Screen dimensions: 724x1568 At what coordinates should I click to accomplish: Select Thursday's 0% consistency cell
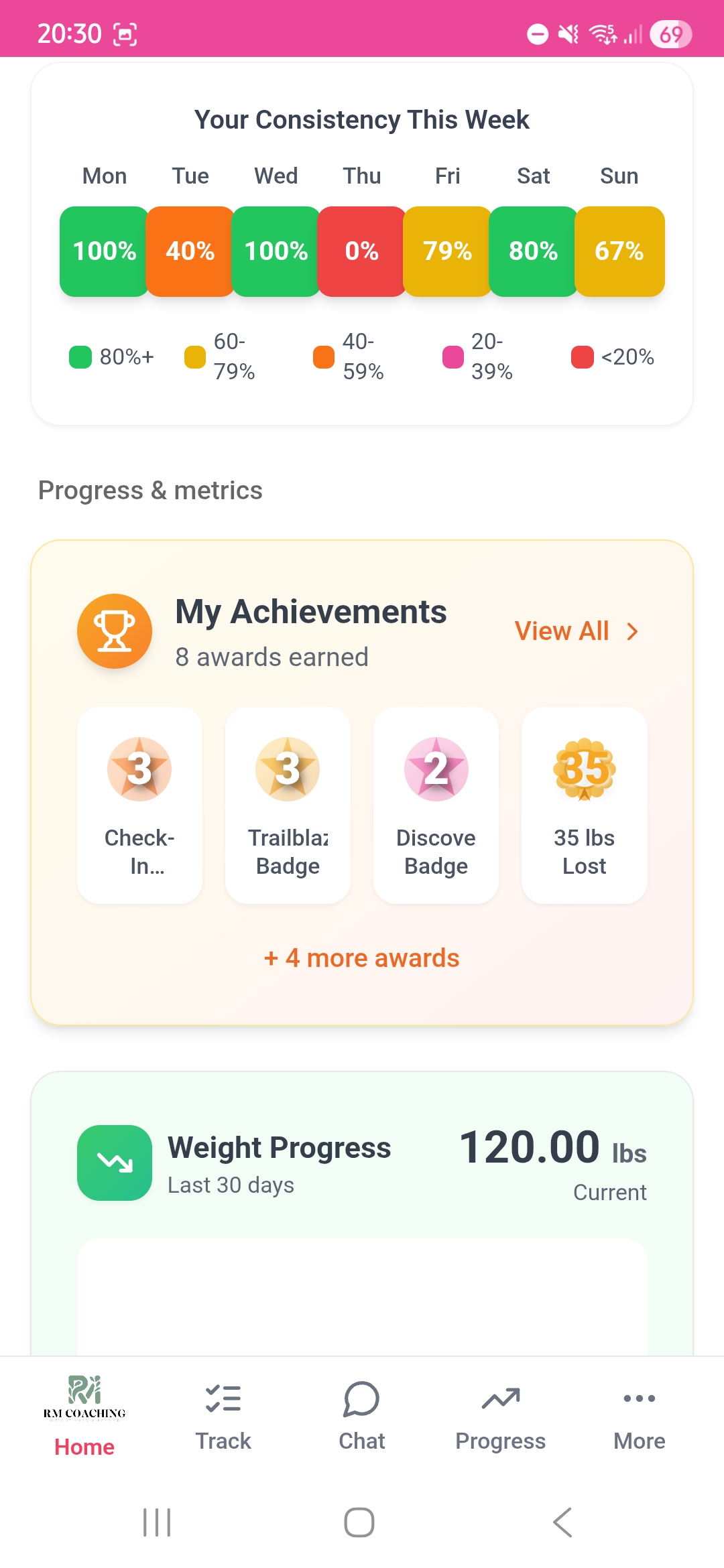[x=361, y=251]
